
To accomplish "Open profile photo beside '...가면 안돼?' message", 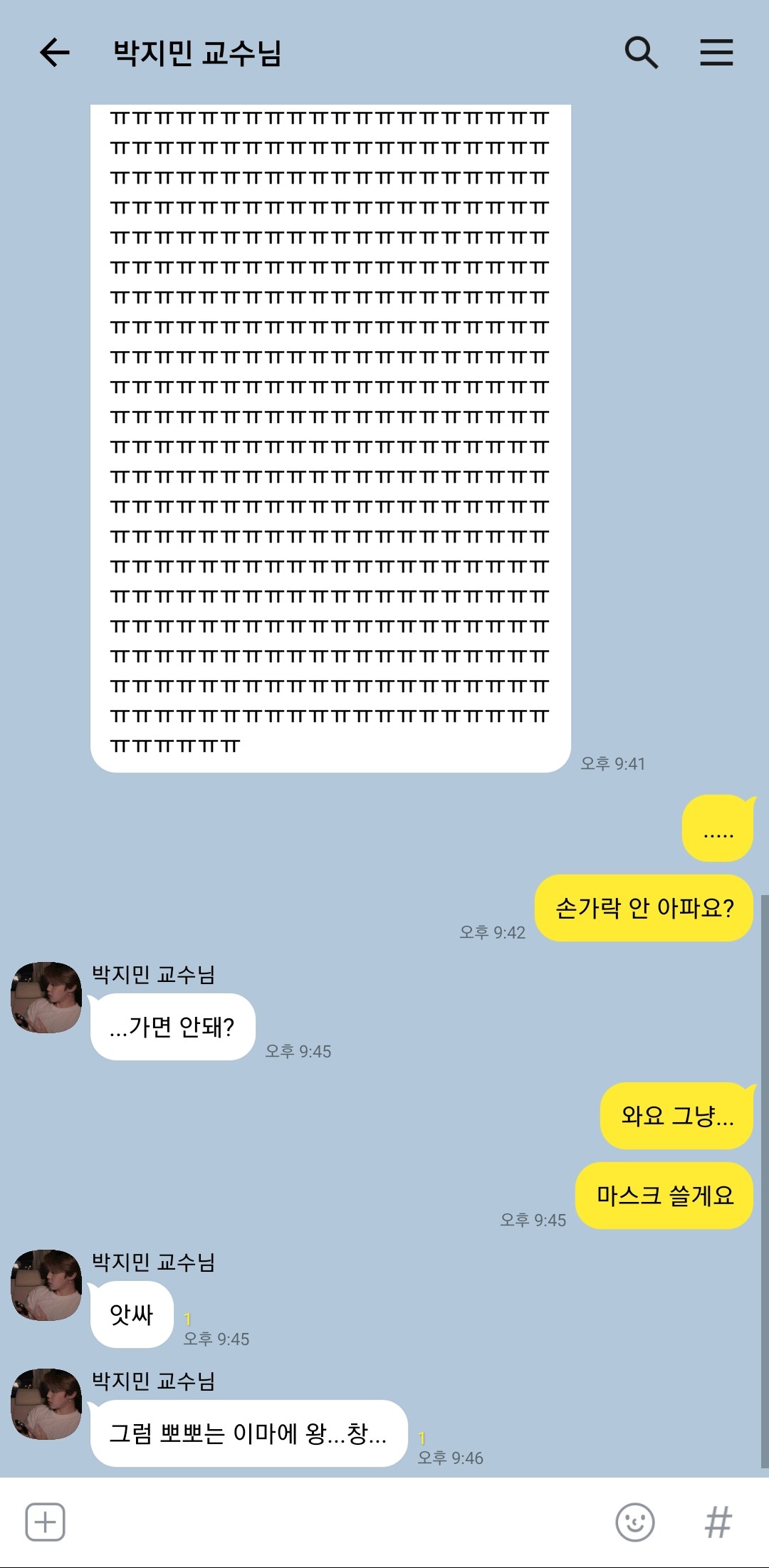I will pos(46,998).
